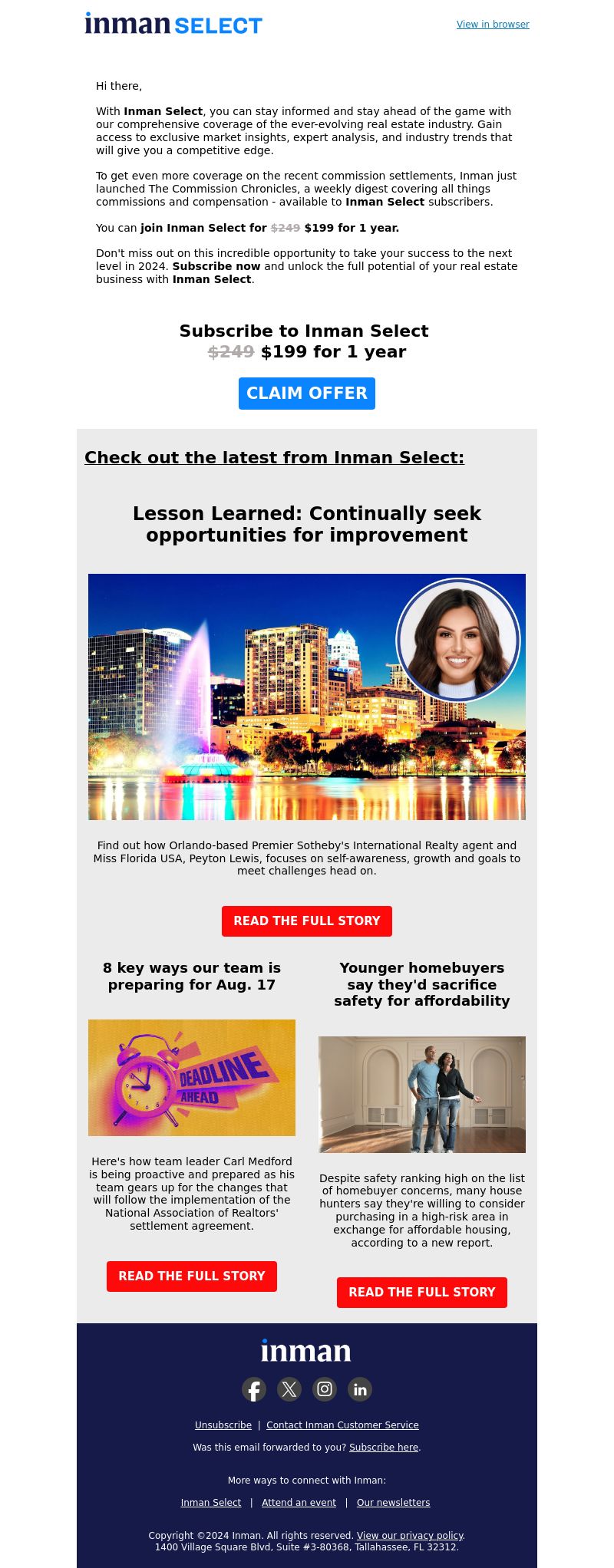Viewport: 614px width, 1568px height.
Task: Tap the blue Claim Offer button
Action: coord(306,394)
